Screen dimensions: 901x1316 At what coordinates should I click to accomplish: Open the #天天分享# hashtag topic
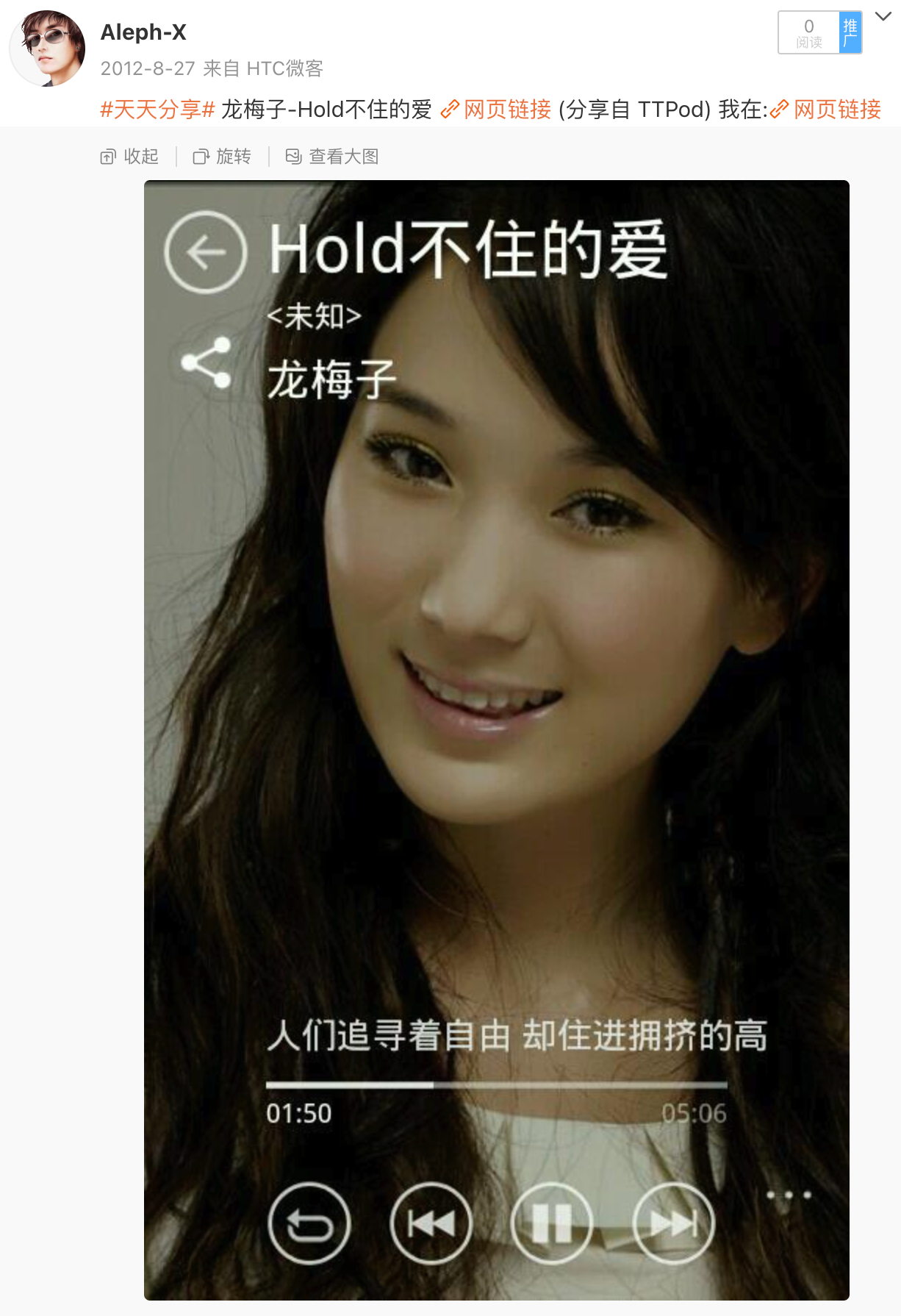click(x=157, y=110)
